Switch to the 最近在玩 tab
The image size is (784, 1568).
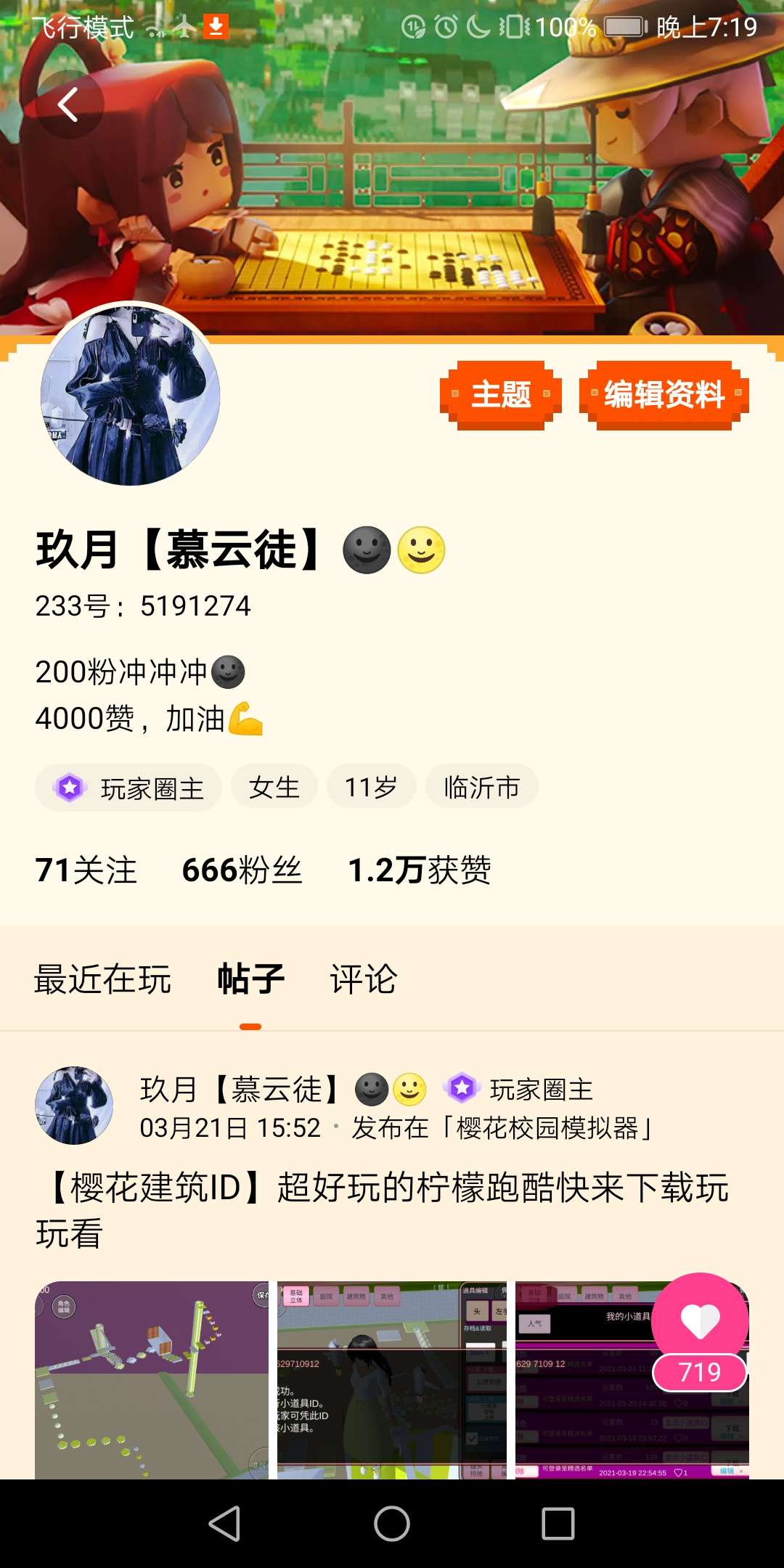102,979
